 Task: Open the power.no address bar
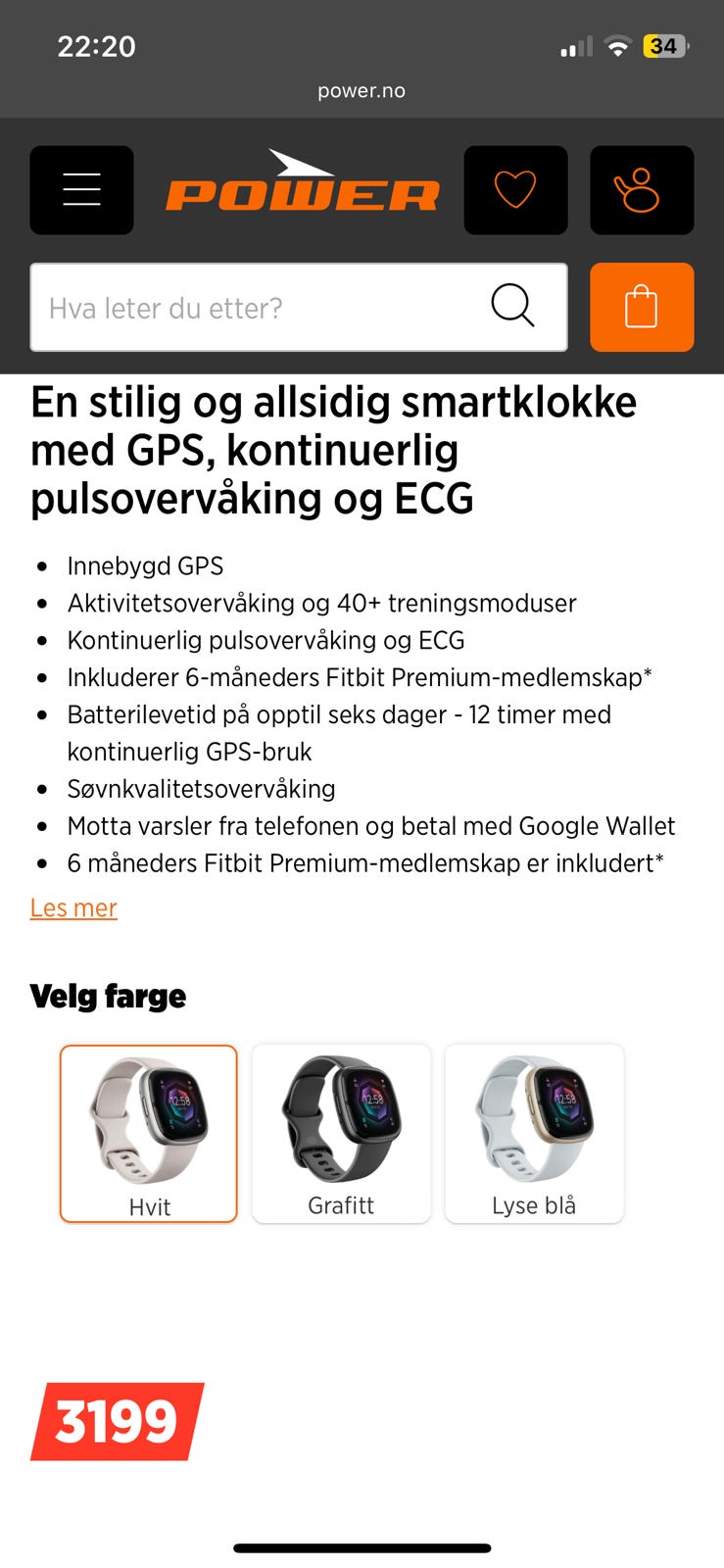pos(362,90)
